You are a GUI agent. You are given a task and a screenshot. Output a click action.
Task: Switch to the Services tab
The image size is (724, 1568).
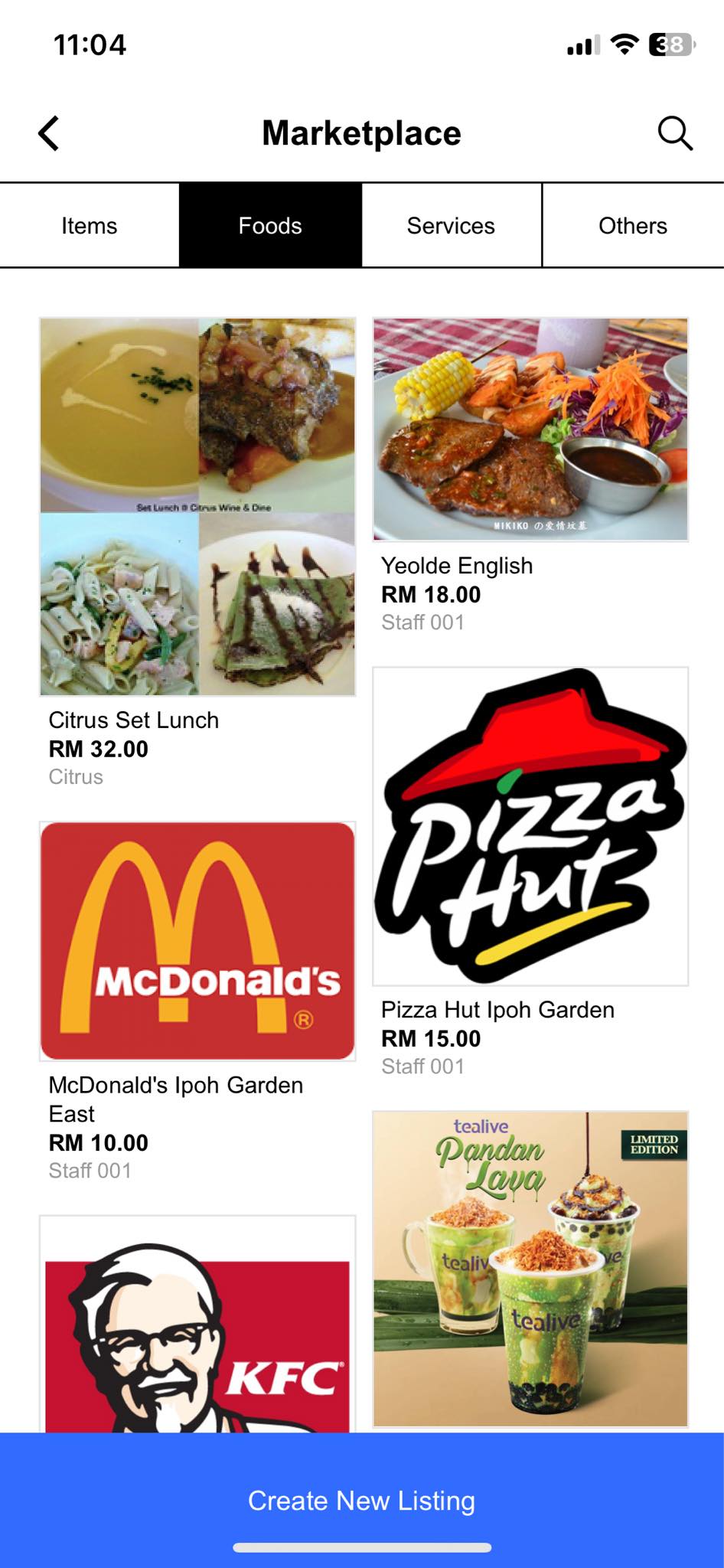click(x=452, y=224)
